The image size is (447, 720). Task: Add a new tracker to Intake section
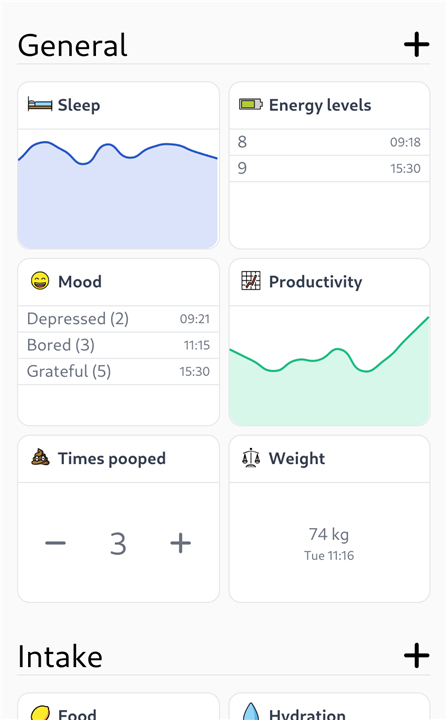(416, 656)
